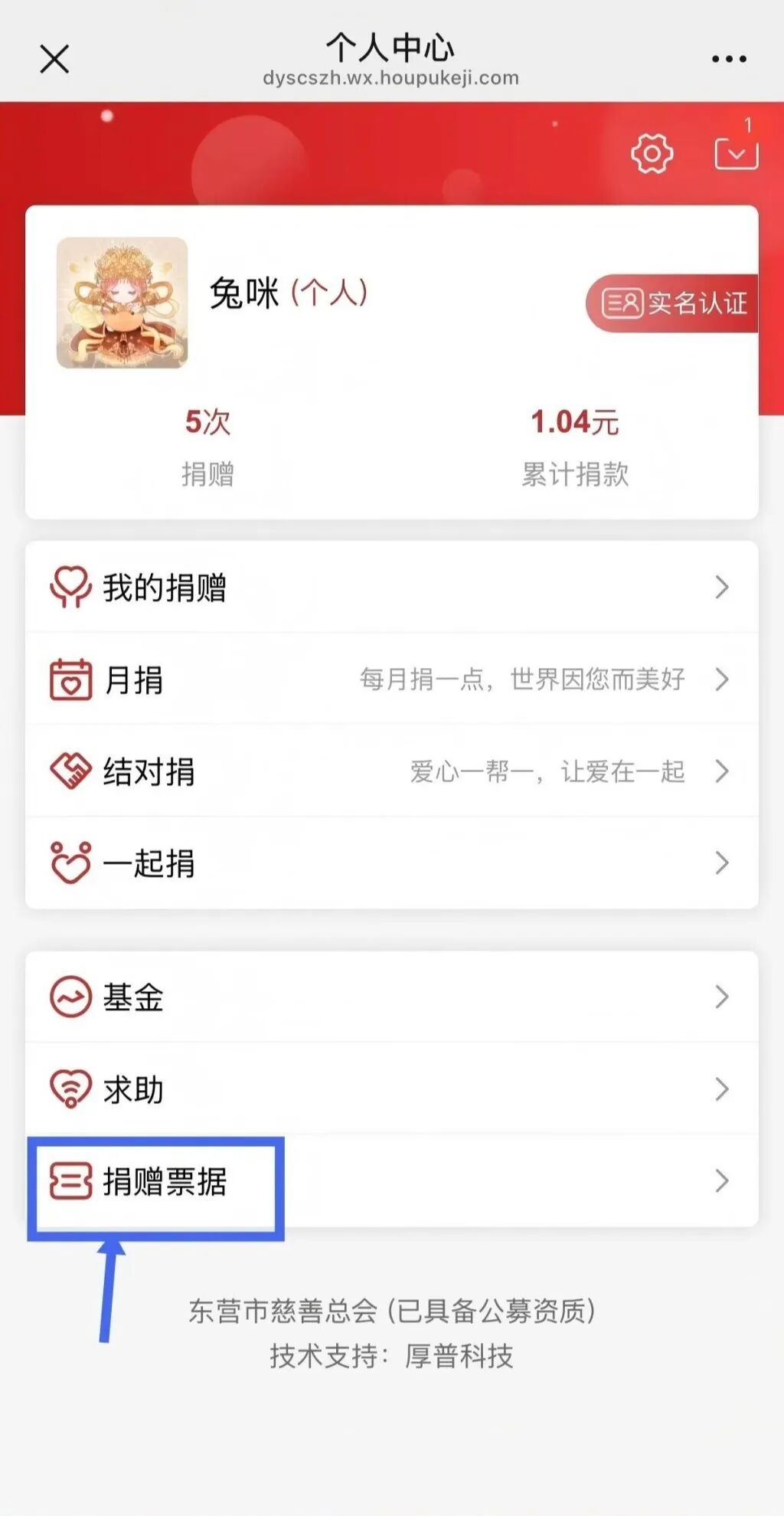Select the 兔咪 profile avatar thumbnail
The image size is (784, 1516).
coord(123,303)
